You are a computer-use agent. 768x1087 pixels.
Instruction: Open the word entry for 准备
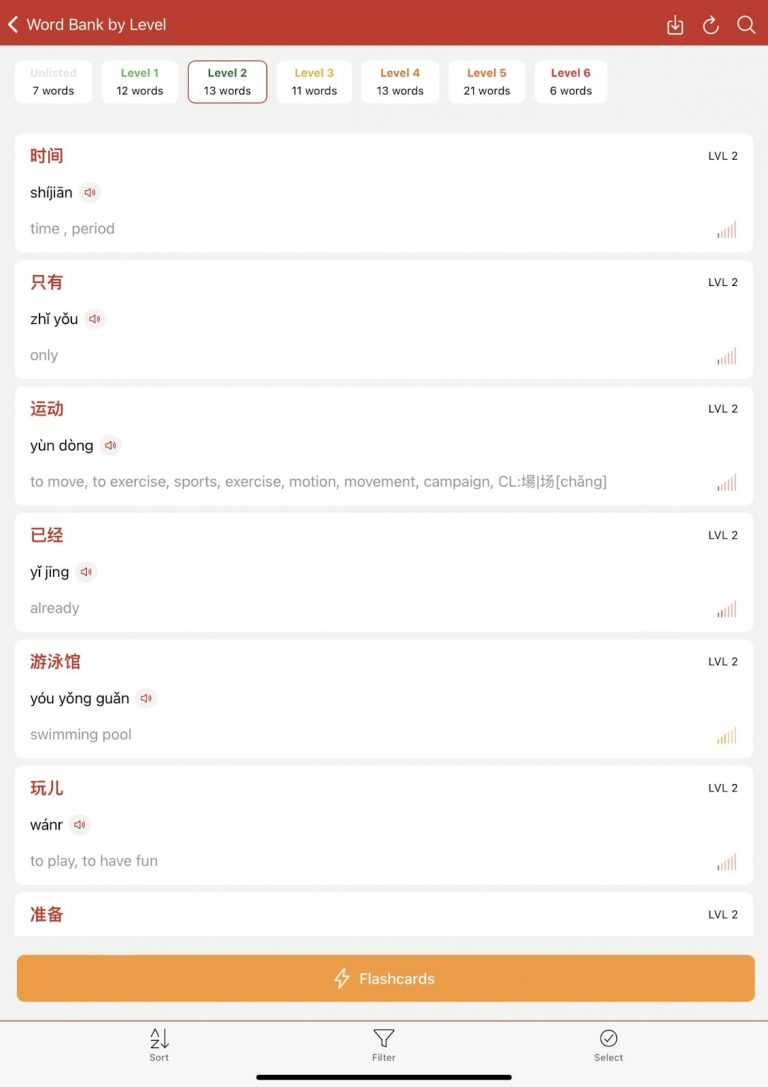[x=383, y=914]
